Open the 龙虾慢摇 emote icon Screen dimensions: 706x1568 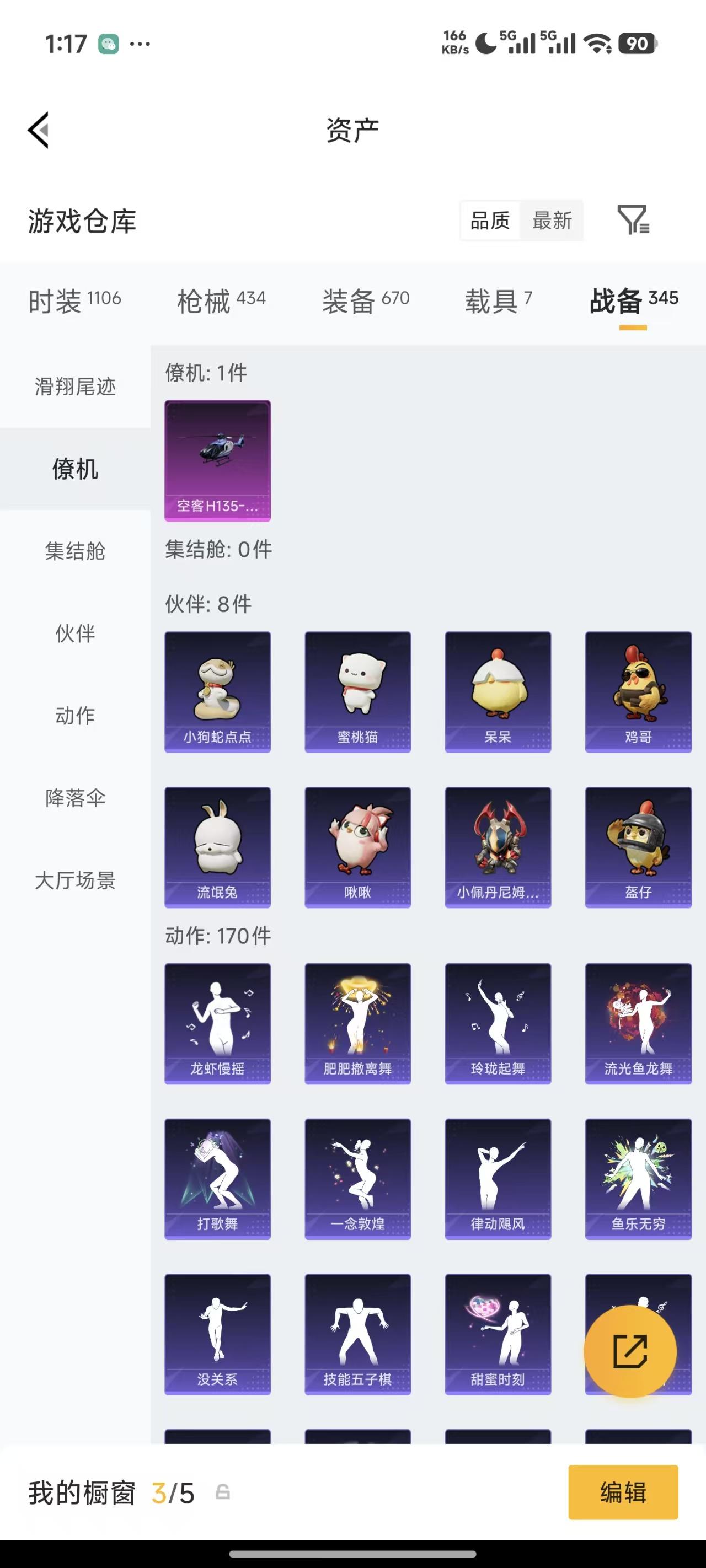(x=217, y=1022)
